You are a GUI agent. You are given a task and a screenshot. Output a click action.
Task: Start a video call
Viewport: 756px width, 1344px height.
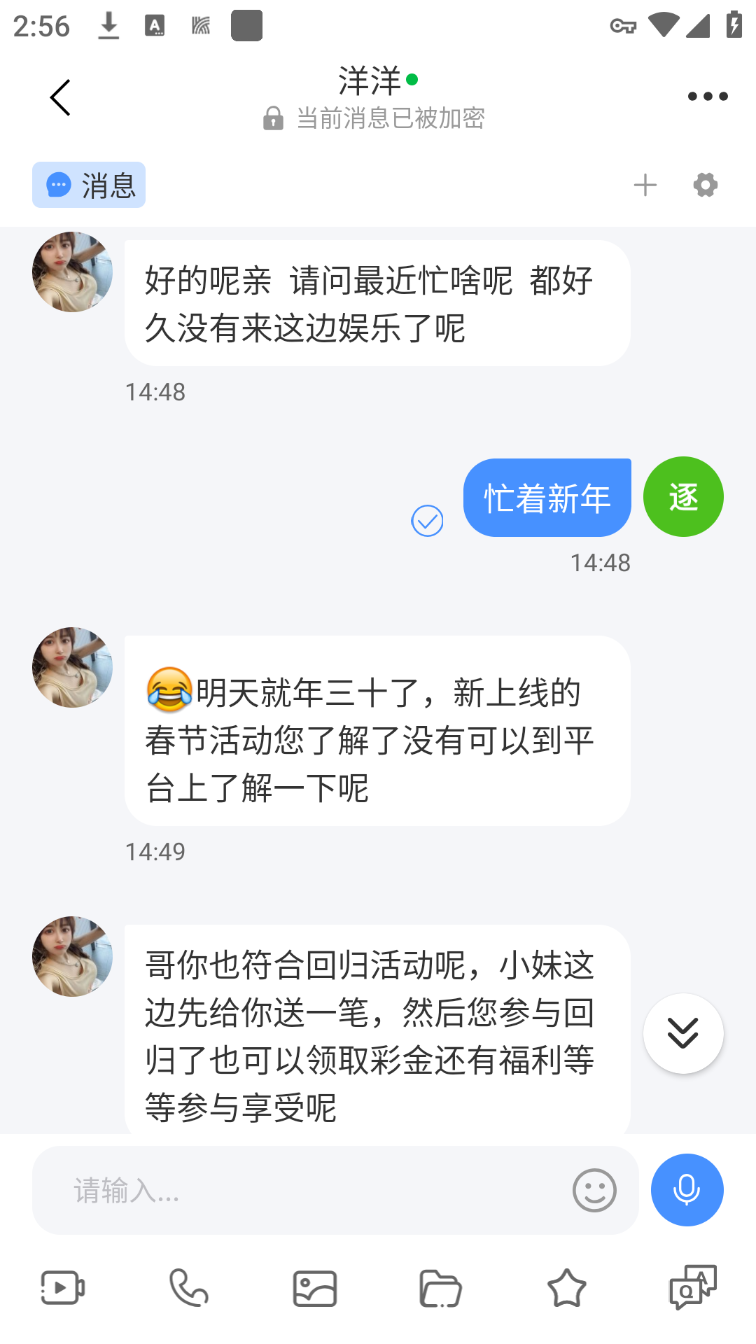coord(62,1288)
